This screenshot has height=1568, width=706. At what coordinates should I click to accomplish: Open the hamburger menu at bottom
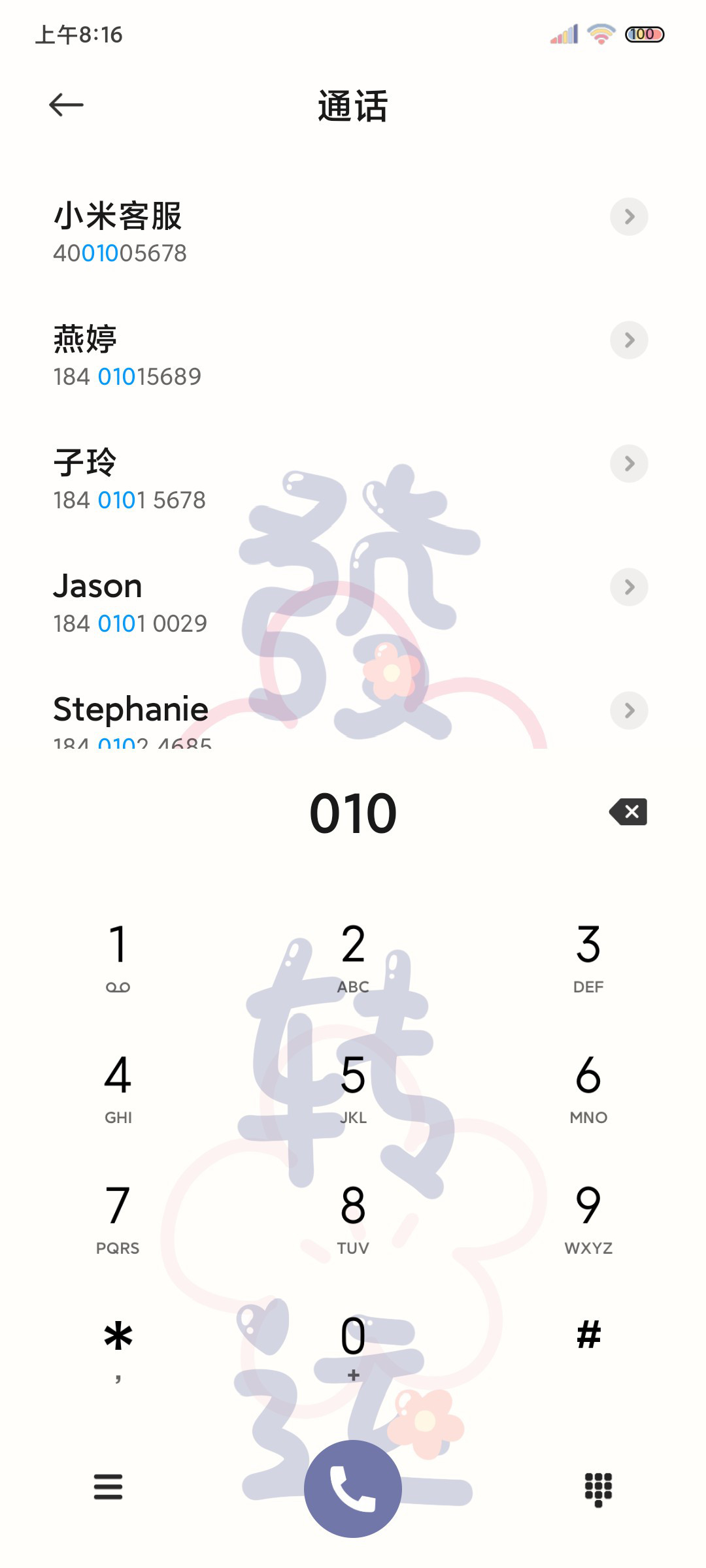point(109,1487)
